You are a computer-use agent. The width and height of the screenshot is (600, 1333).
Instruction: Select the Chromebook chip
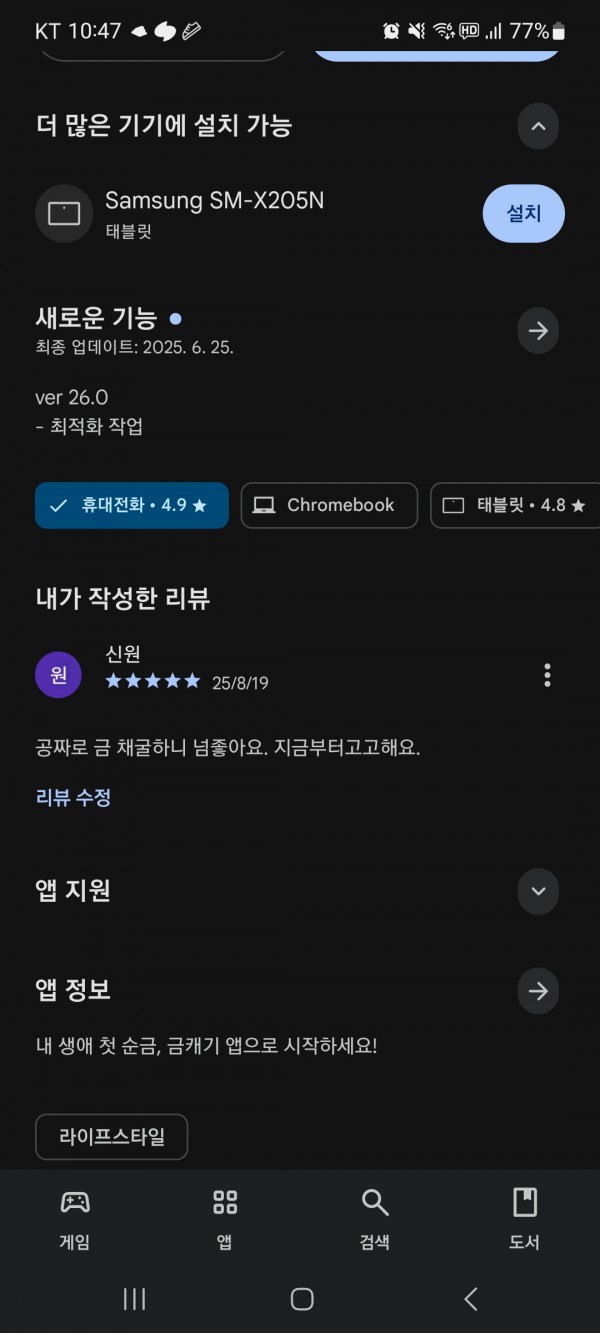point(329,505)
